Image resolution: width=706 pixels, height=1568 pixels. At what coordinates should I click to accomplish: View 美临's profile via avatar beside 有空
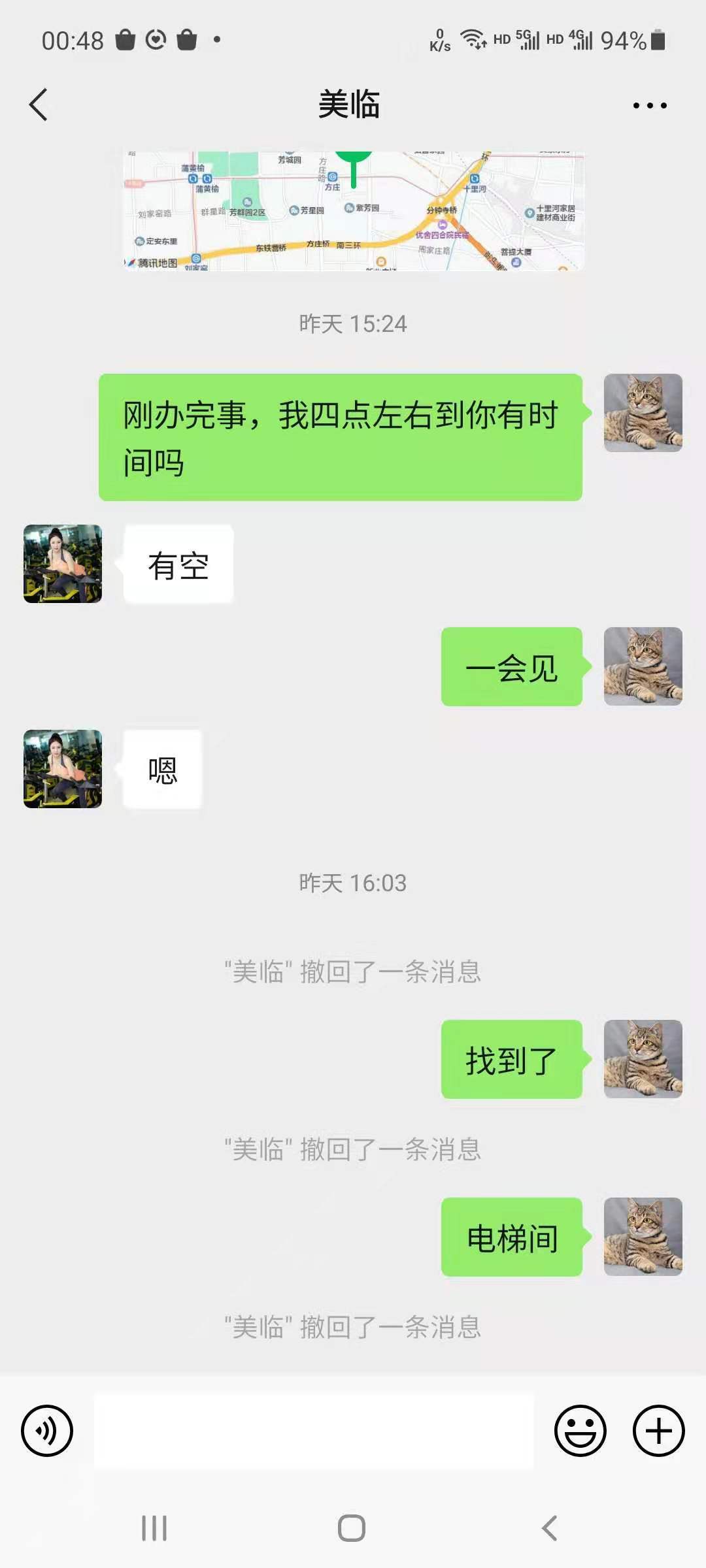point(63,564)
